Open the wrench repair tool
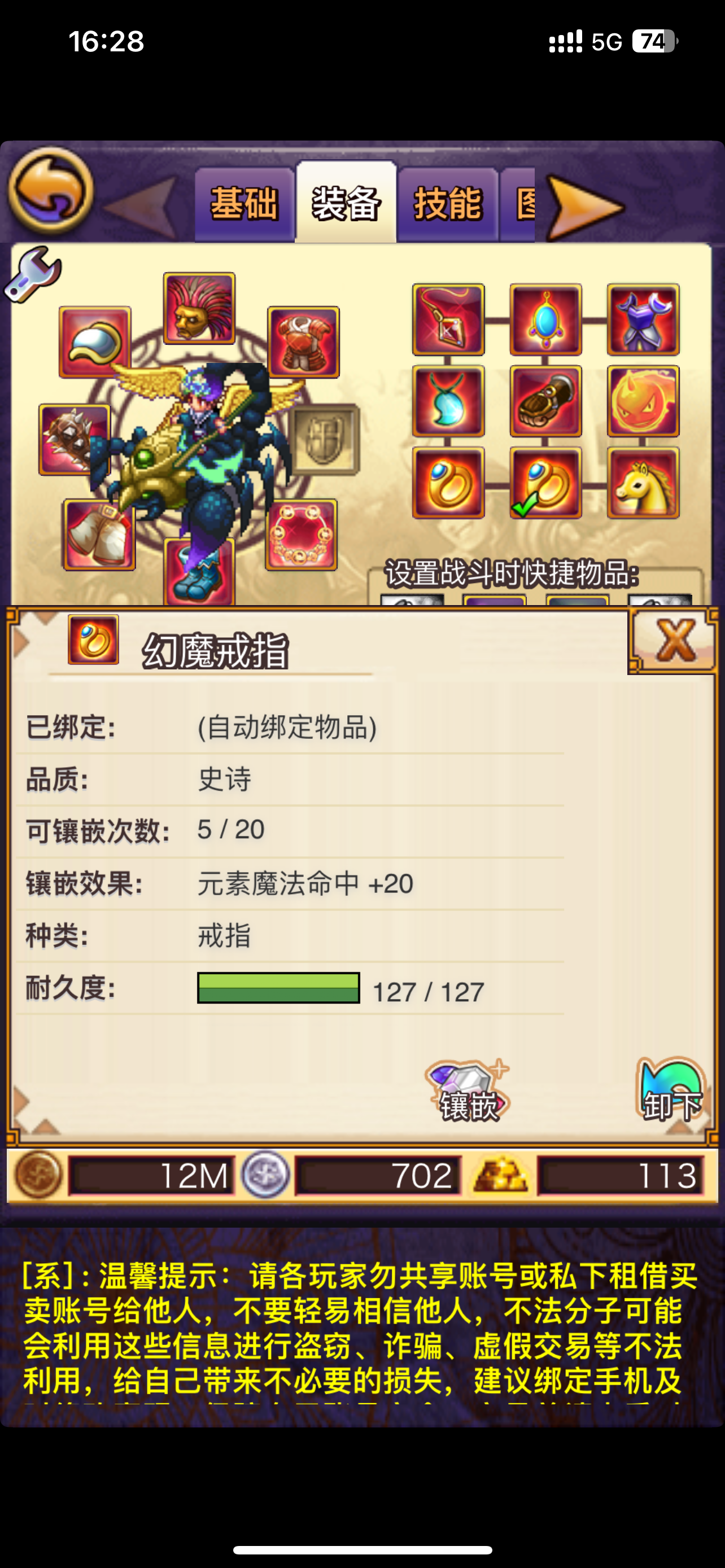 [x=32, y=274]
